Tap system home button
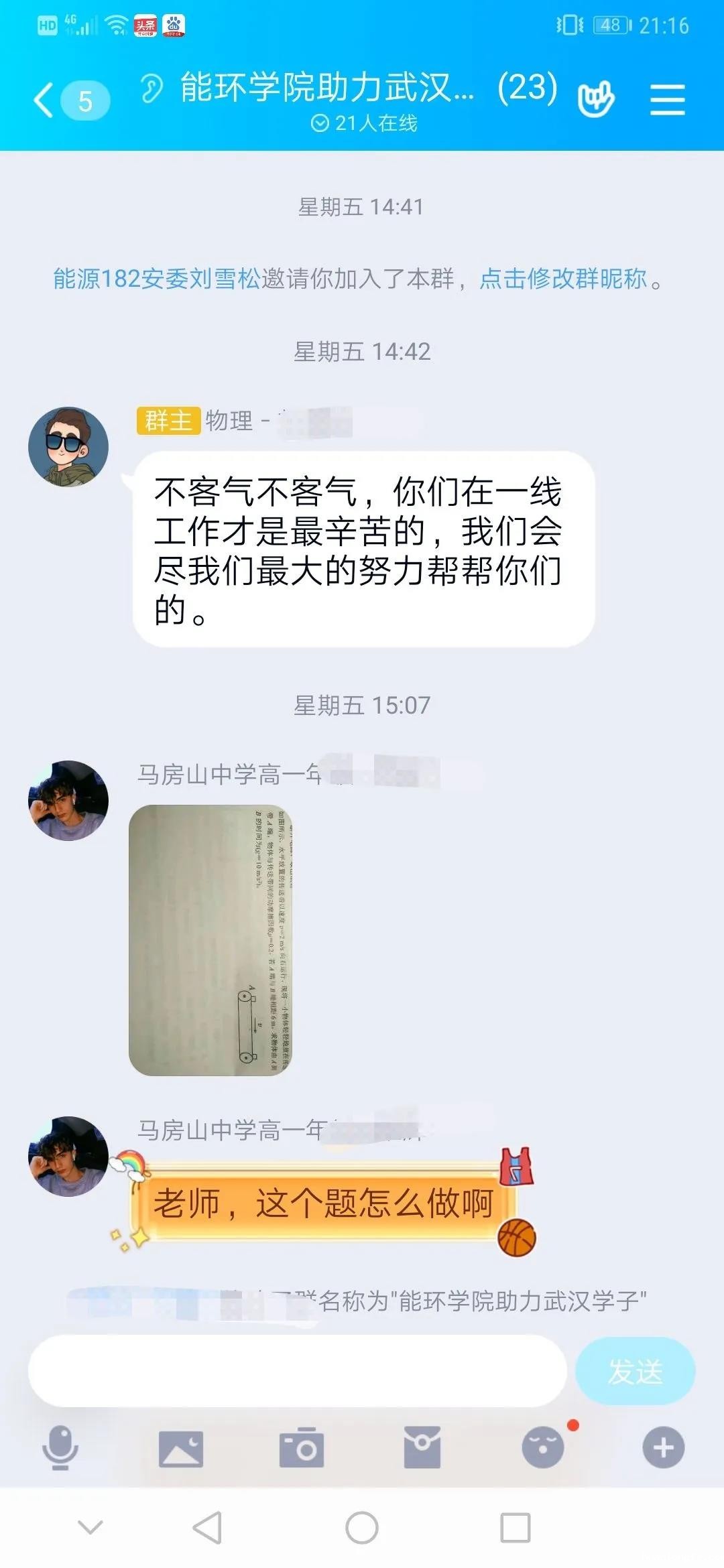 362,1528
